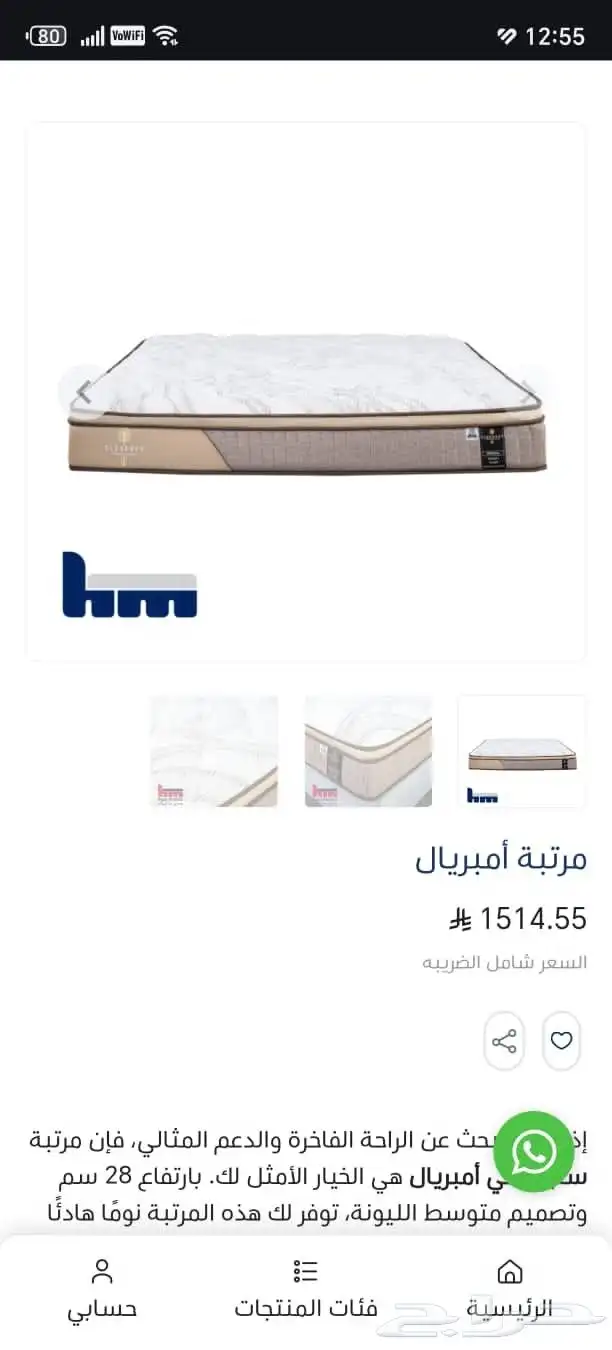Show the next product image
612x1350 pixels.
point(528,392)
